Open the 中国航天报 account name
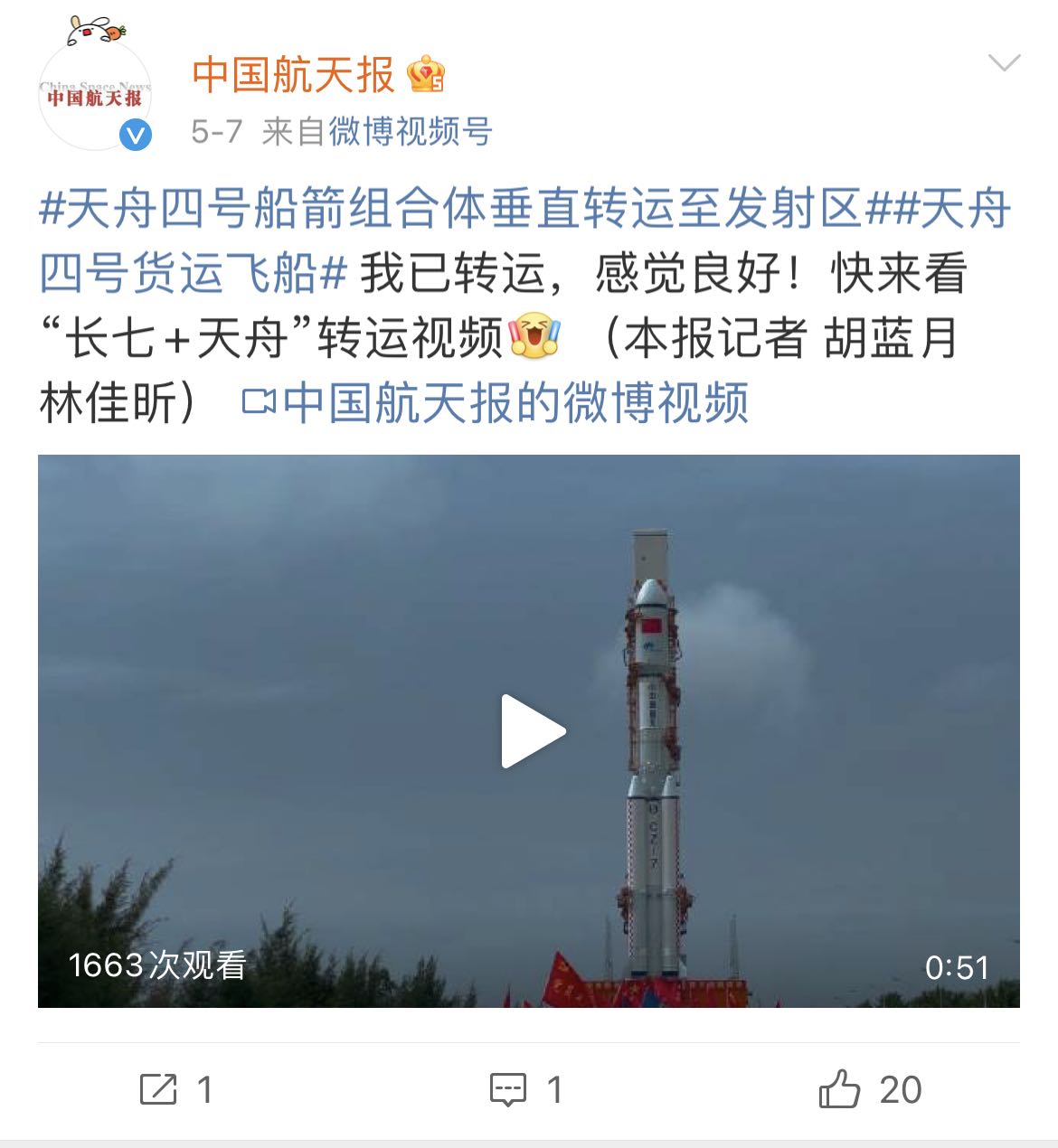The width and height of the screenshot is (1058, 1148). tap(294, 75)
